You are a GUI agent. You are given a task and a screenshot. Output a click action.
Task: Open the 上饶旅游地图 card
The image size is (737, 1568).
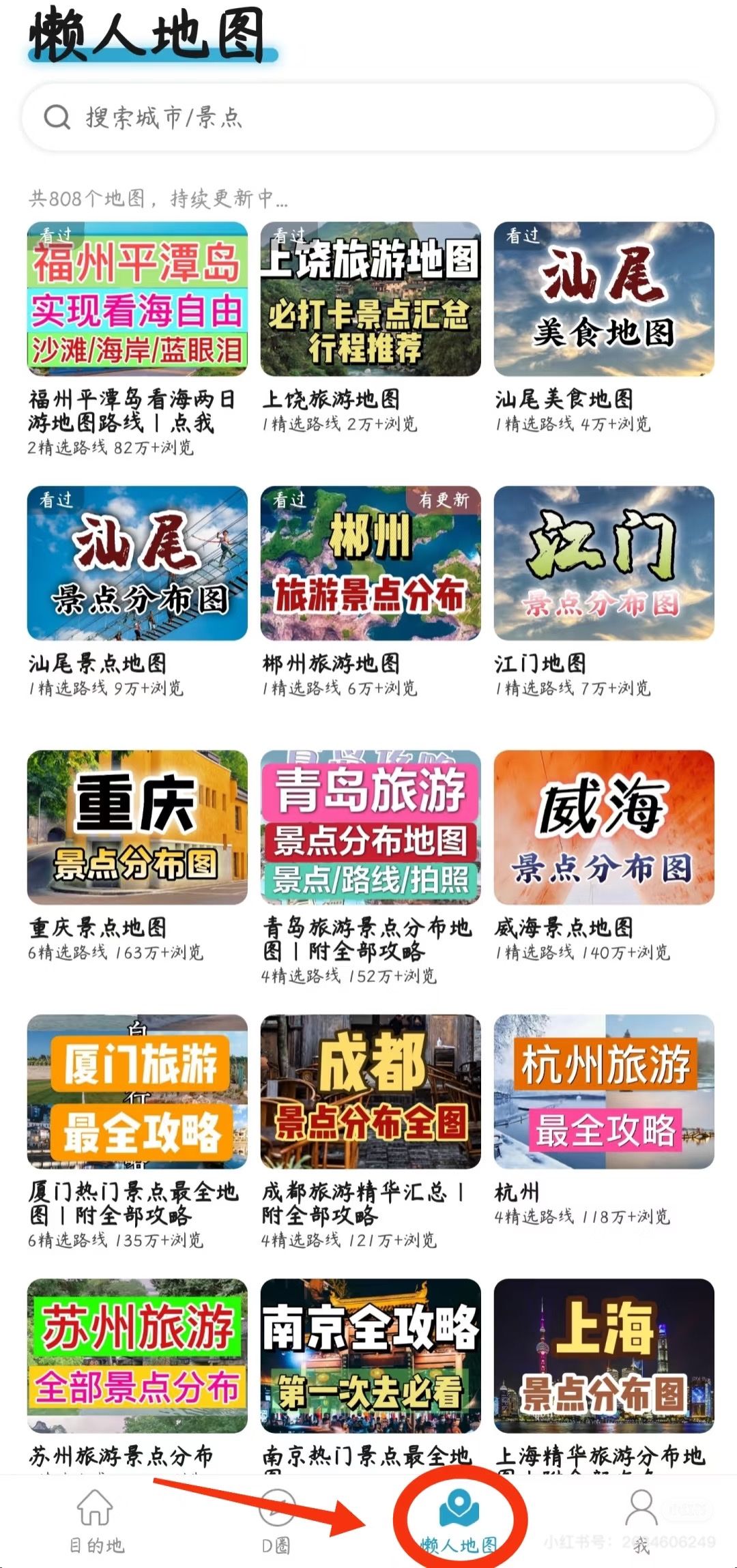(x=371, y=299)
